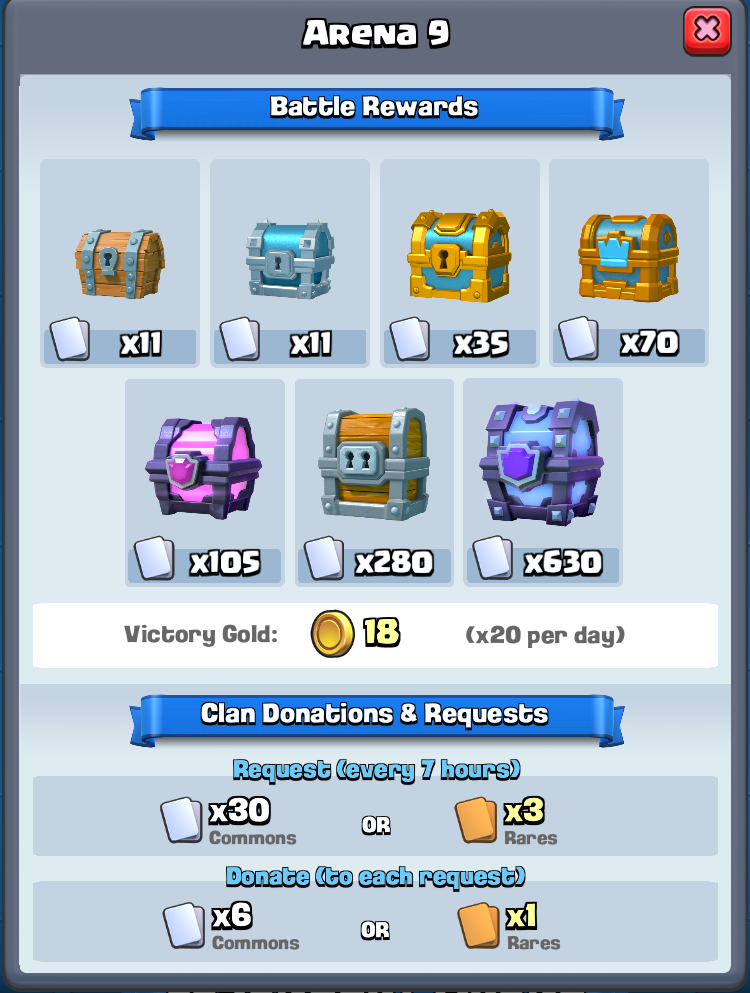Tap the crown chest with x70 cards
The height and width of the screenshot is (993, 750).
pyautogui.click(x=628, y=257)
